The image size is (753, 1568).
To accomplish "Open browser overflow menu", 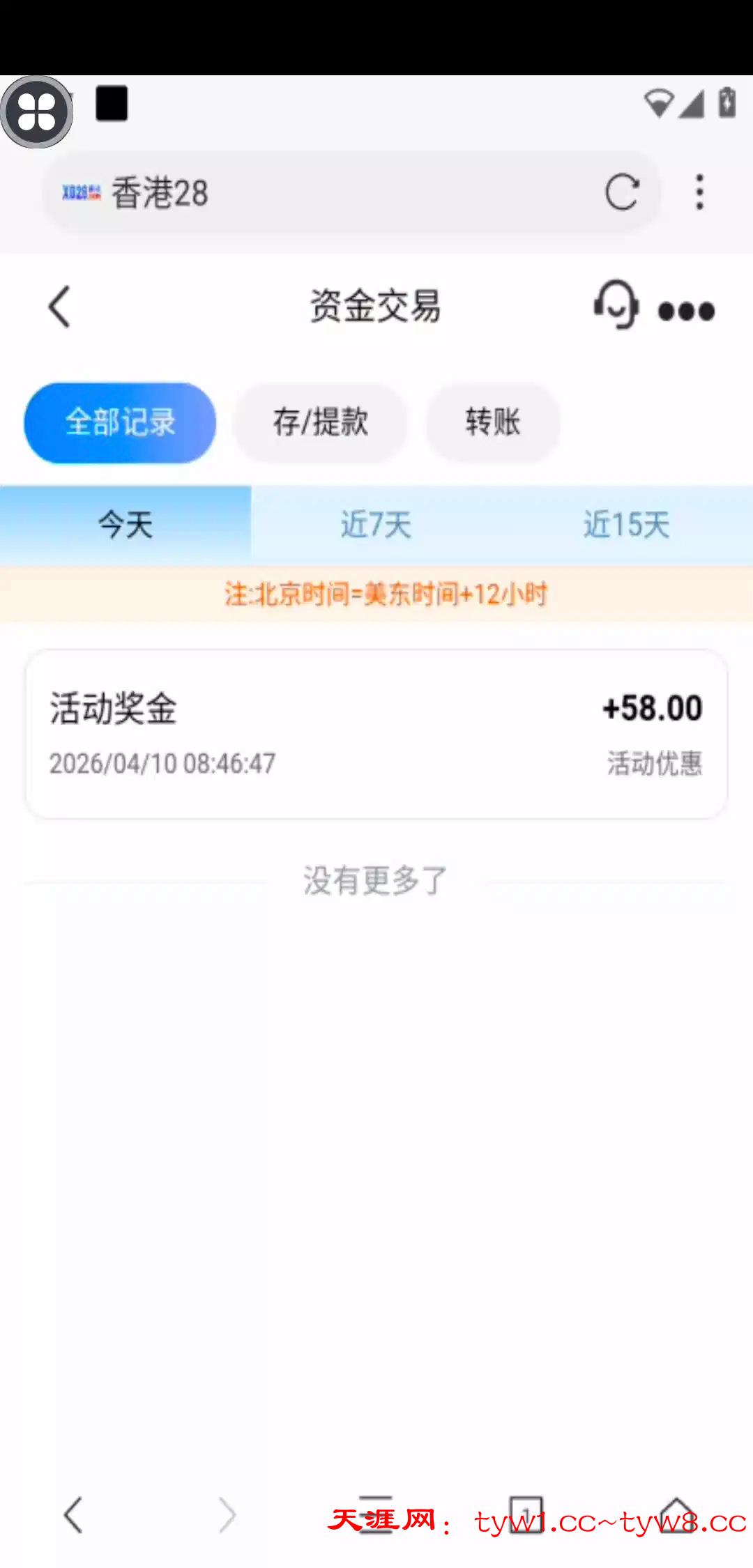I will pyautogui.click(x=699, y=192).
